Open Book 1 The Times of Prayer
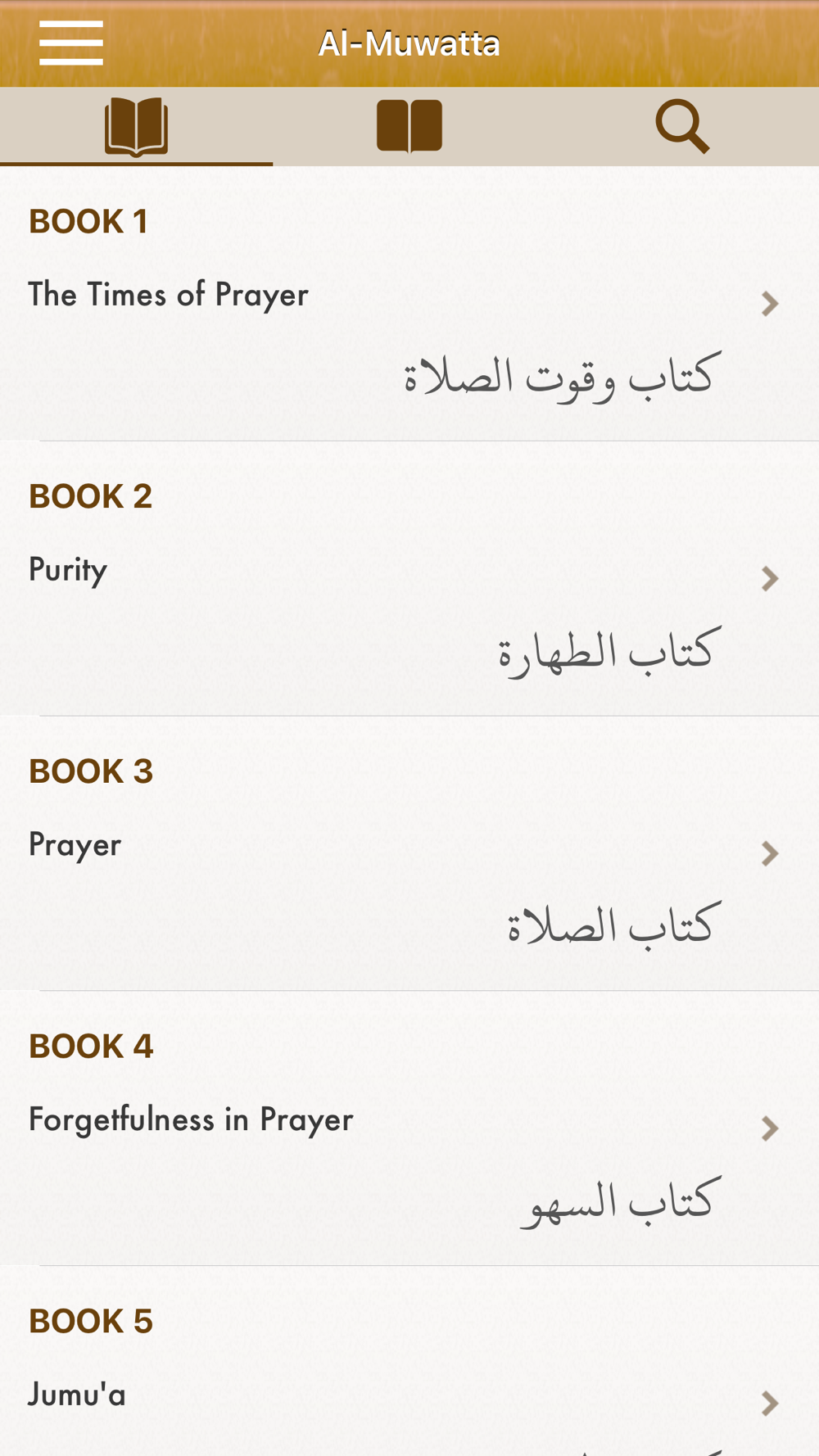The image size is (819, 1456). (x=409, y=304)
